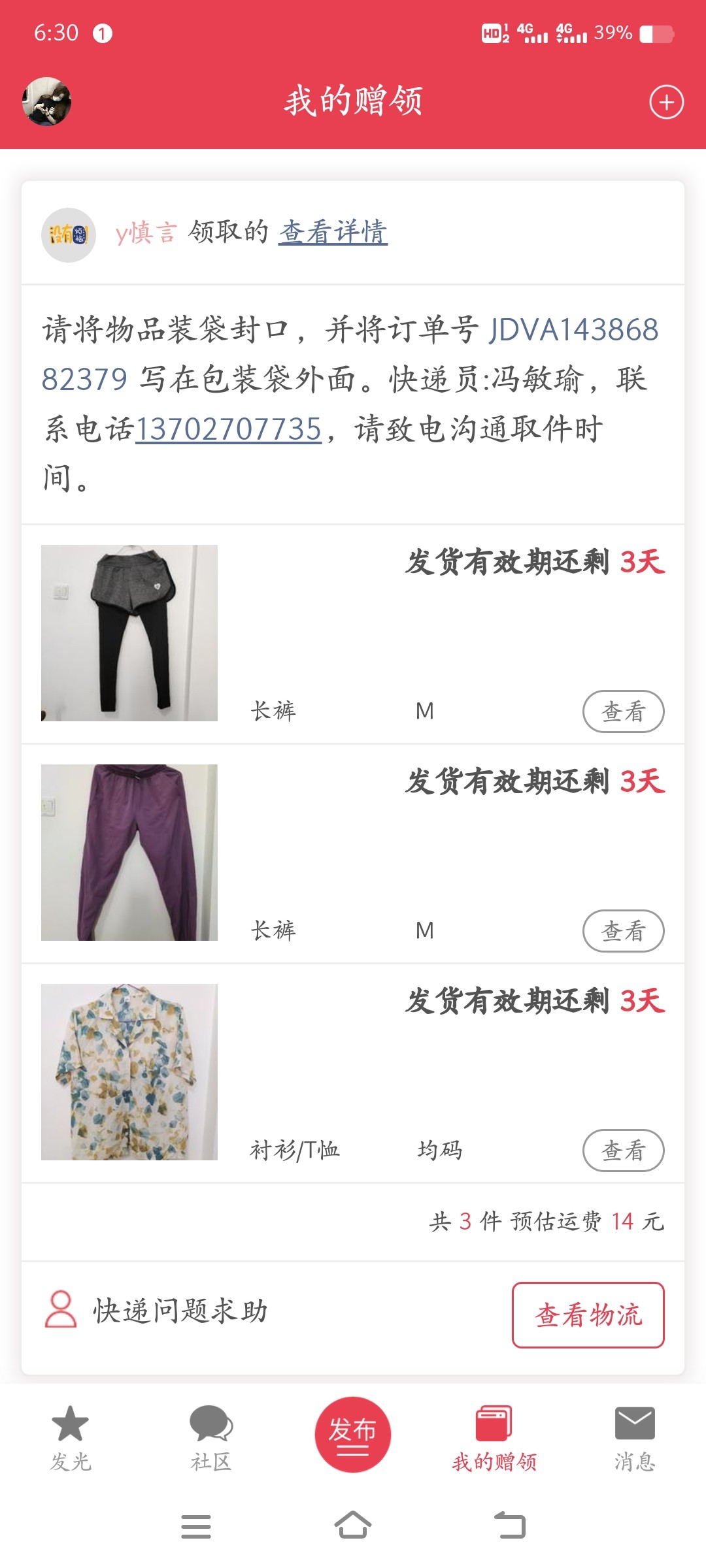
Task: Open the profile avatar in the header
Action: (46, 102)
